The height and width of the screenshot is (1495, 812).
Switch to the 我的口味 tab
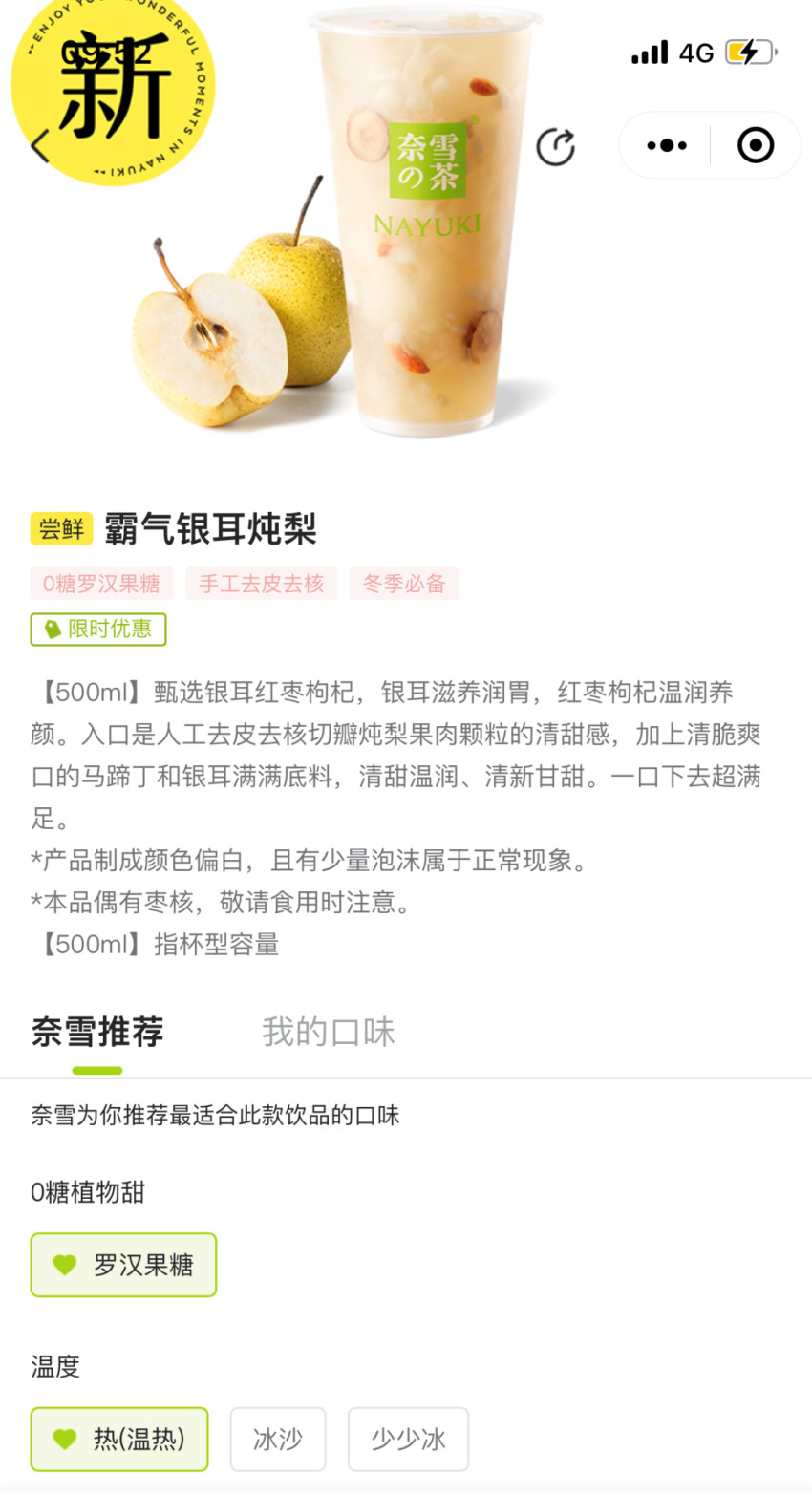pos(328,1031)
